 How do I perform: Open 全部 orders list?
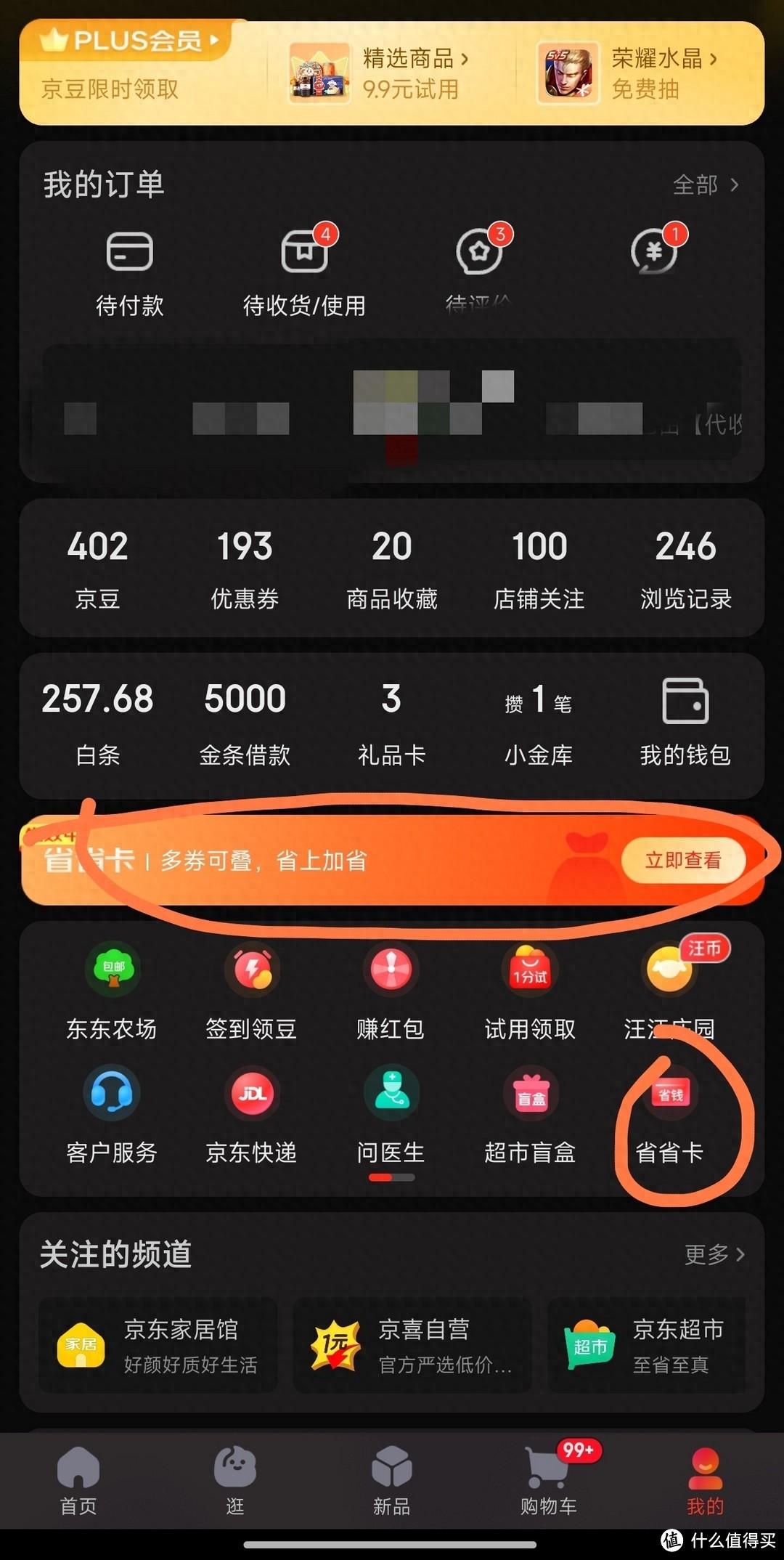[x=706, y=184]
